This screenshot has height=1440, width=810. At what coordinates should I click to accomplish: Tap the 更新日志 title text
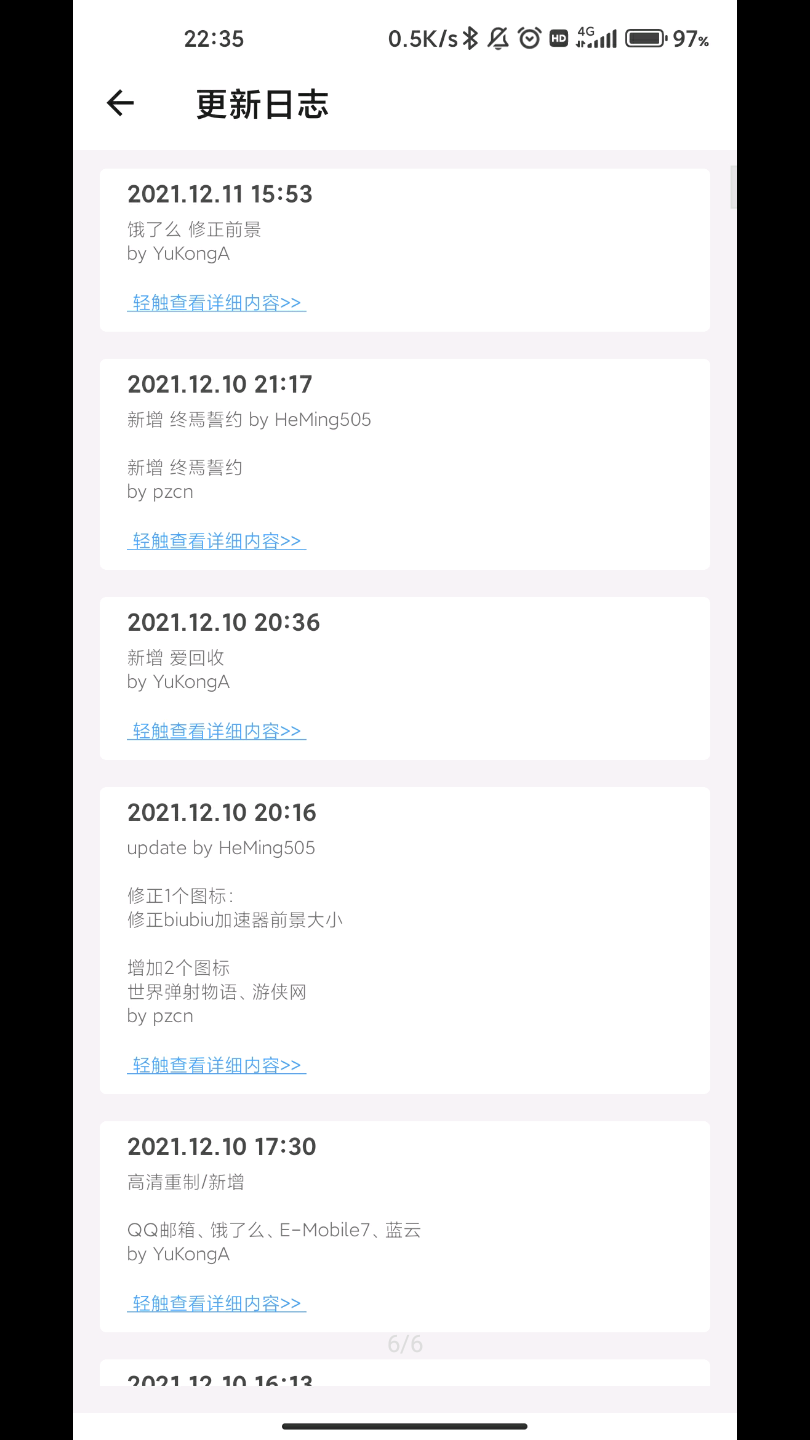pos(261,103)
